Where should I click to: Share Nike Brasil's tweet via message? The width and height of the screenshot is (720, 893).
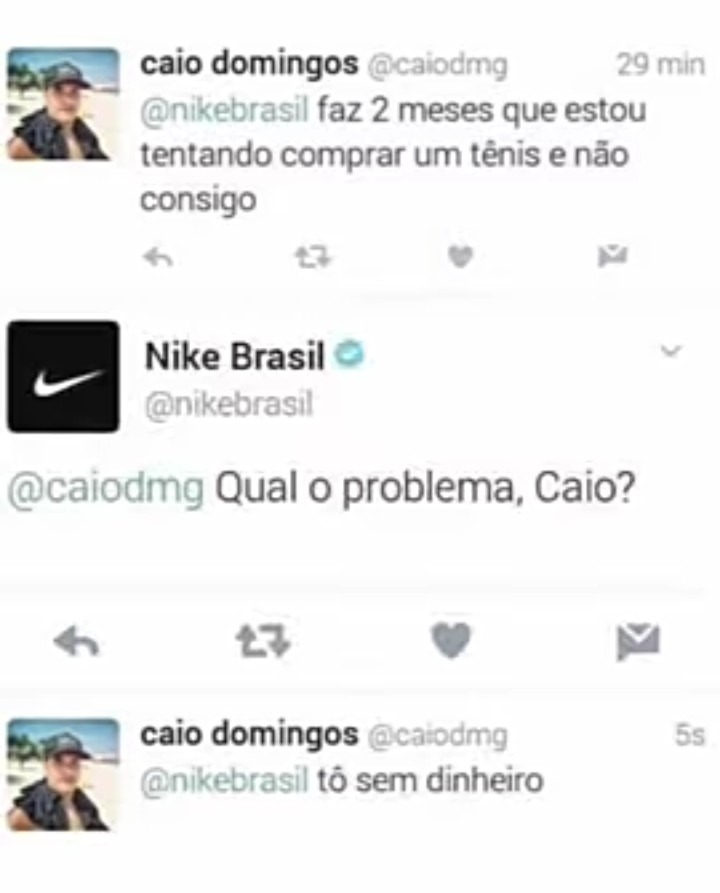pos(638,641)
